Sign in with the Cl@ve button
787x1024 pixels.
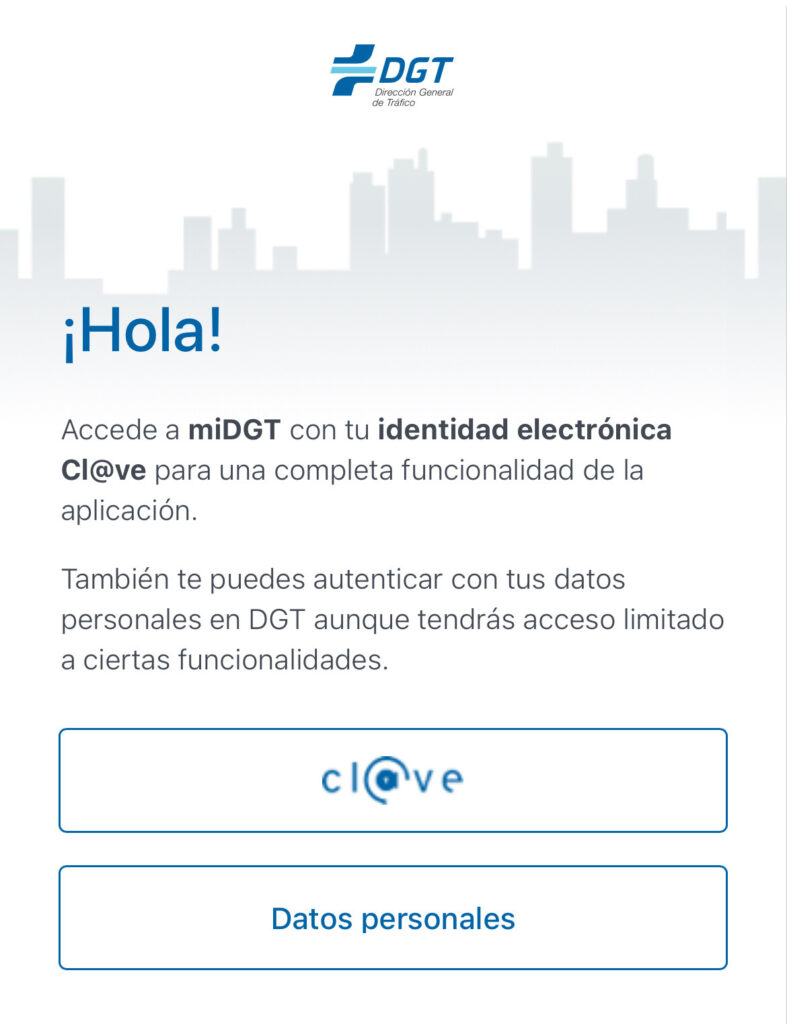pos(393,780)
